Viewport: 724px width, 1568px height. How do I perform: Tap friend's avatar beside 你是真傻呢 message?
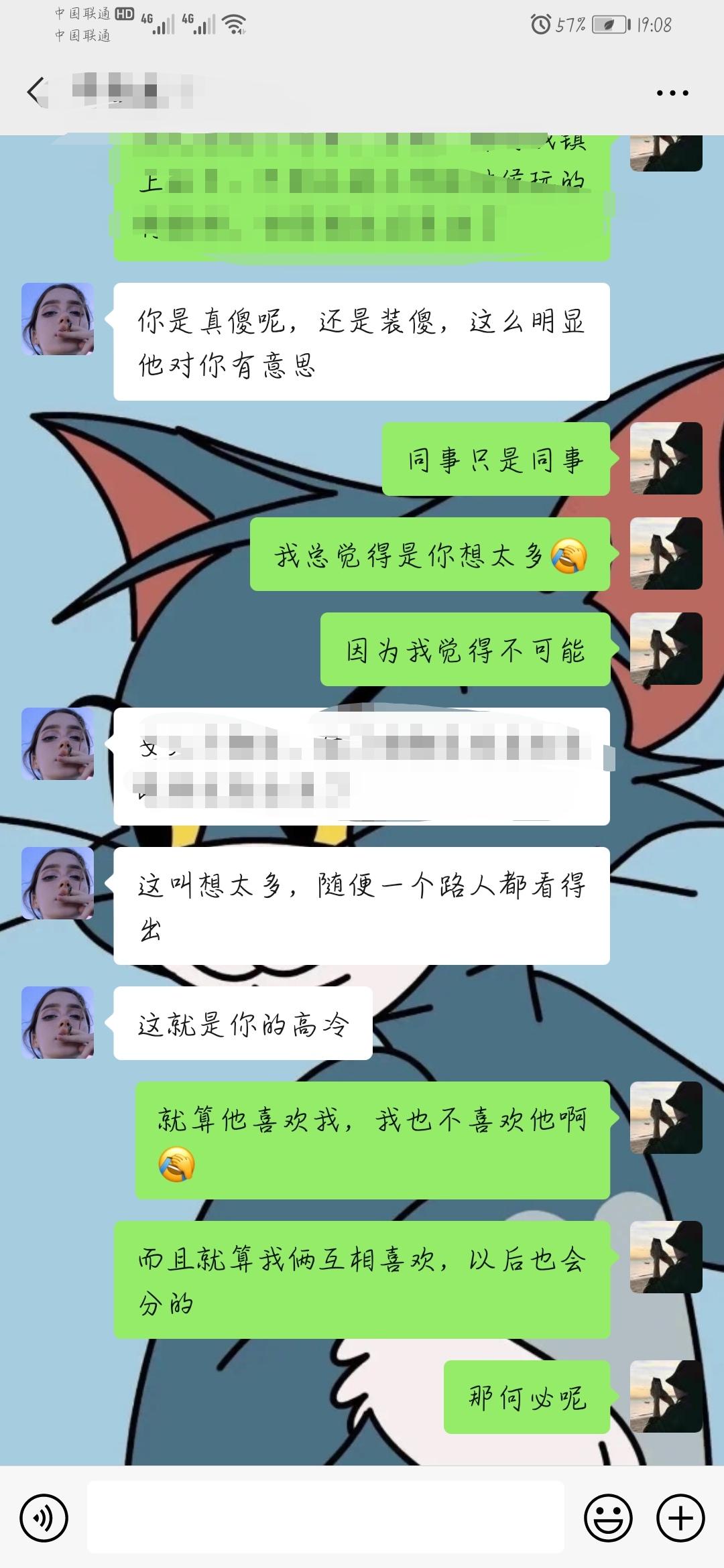click(58, 319)
